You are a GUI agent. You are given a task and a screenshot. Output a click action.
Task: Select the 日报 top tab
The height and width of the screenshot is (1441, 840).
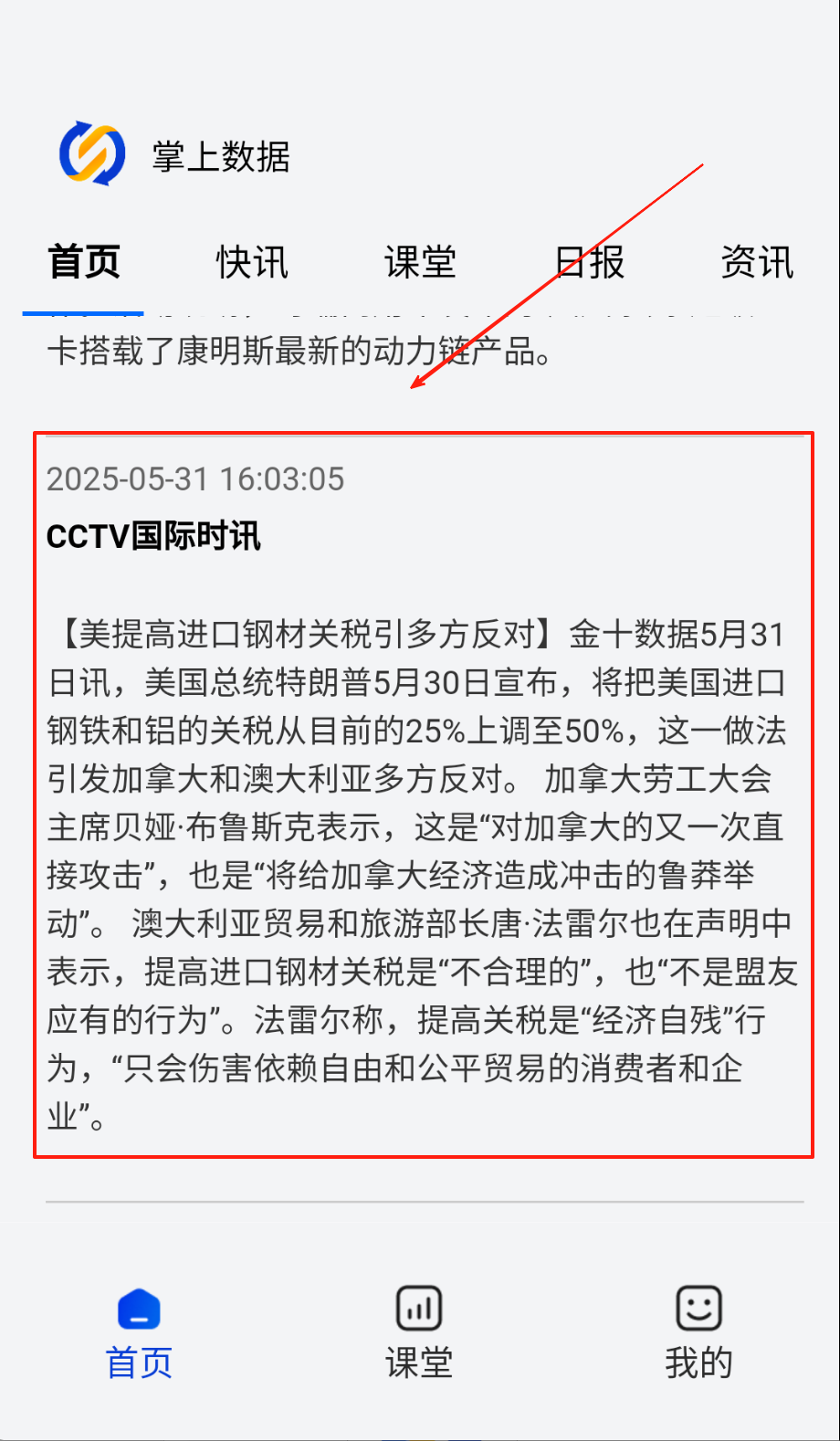pyautogui.click(x=590, y=263)
